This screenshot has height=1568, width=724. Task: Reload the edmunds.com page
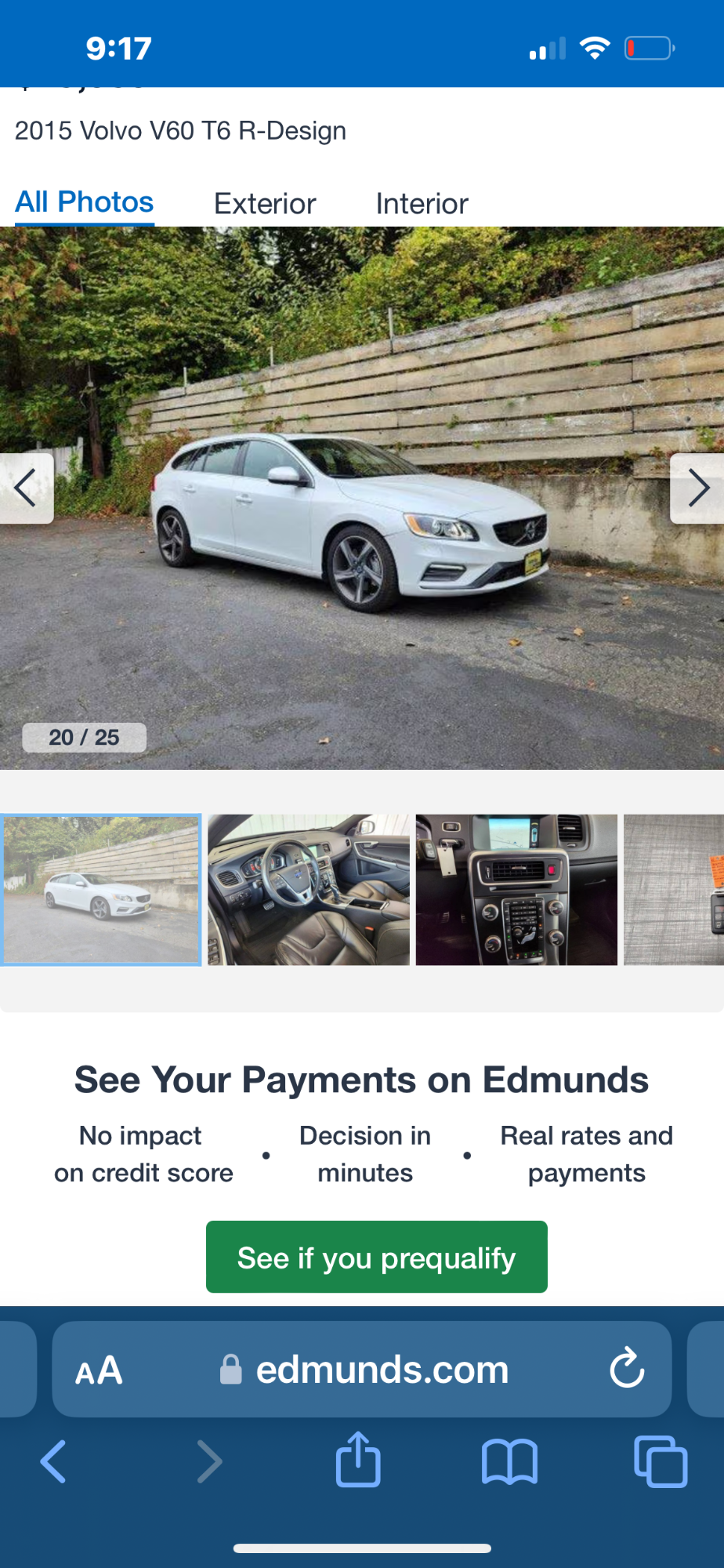[x=627, y=1369]
